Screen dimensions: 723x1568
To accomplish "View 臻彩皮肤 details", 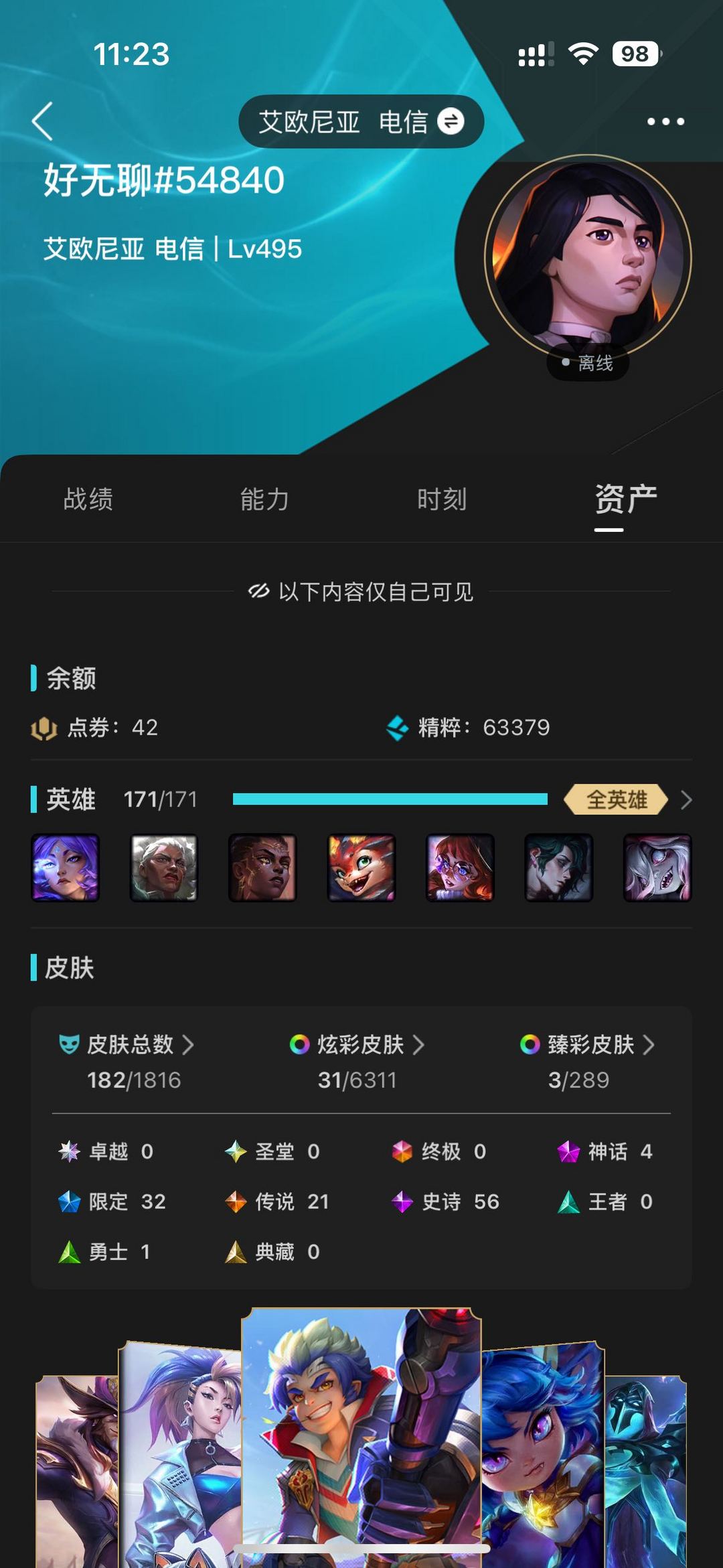I will 588,1045.
